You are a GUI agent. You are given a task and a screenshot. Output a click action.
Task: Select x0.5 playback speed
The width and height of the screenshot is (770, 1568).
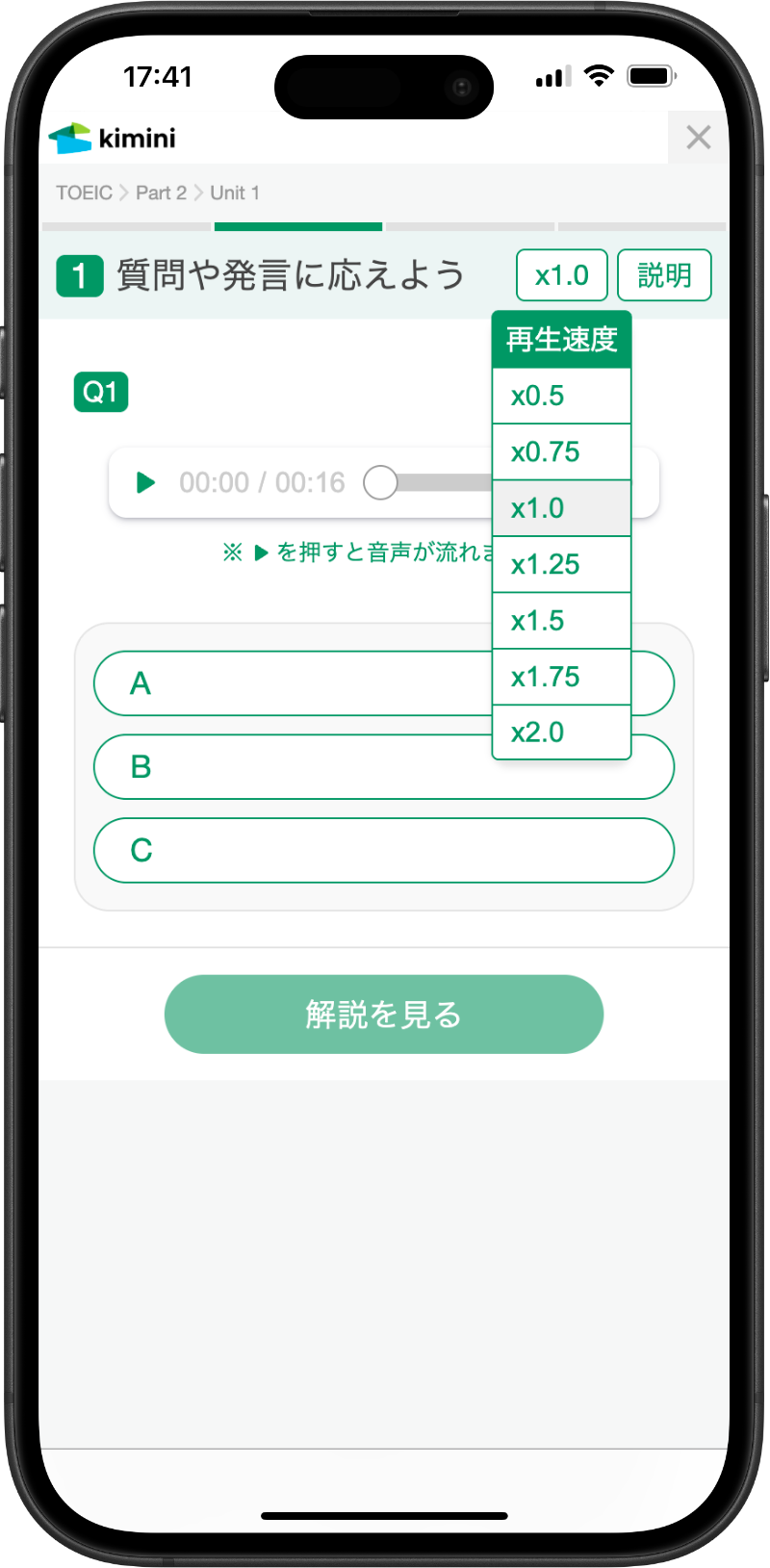tap(561, 396)
